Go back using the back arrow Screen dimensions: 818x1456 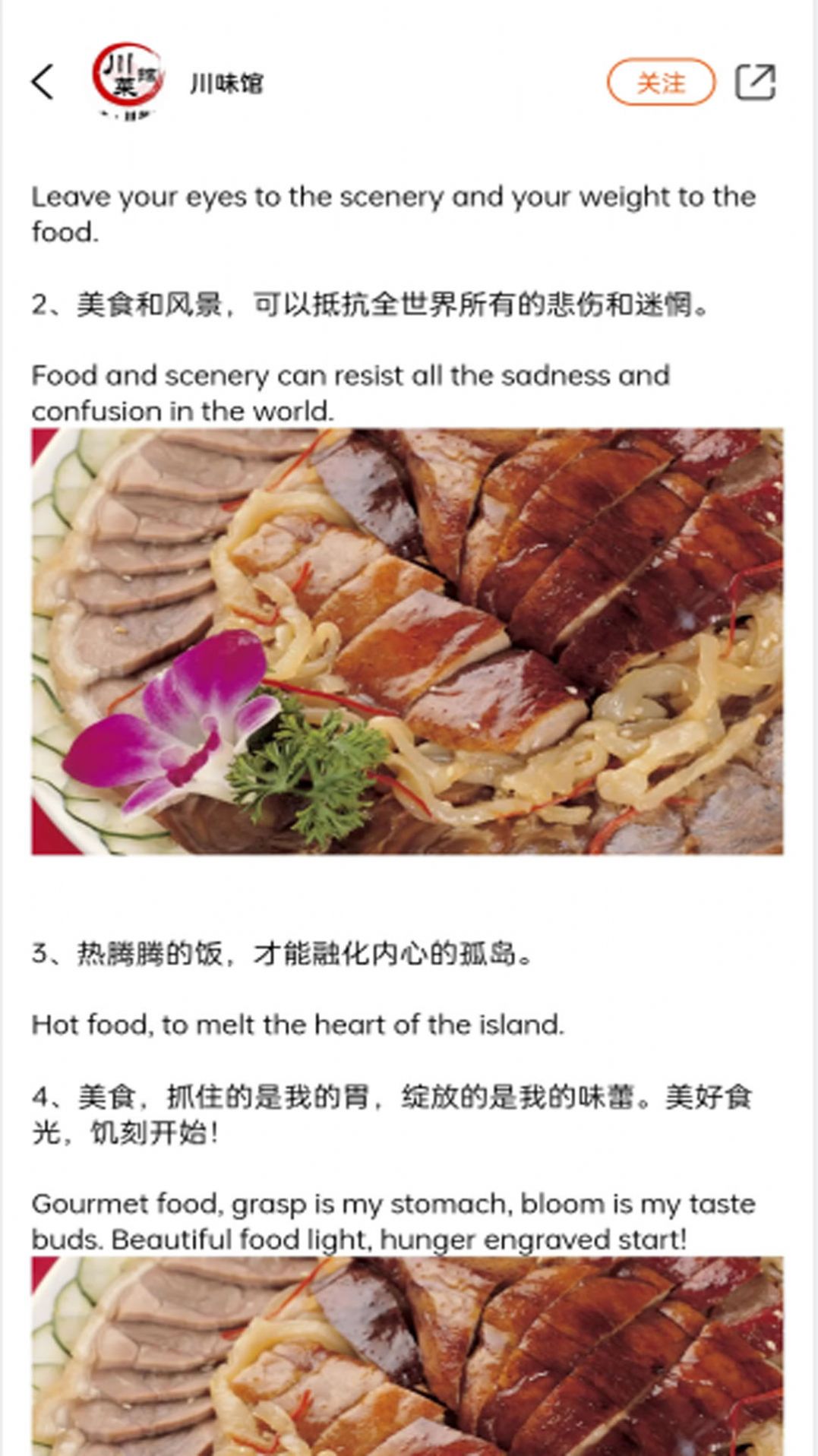coord(43,82)
